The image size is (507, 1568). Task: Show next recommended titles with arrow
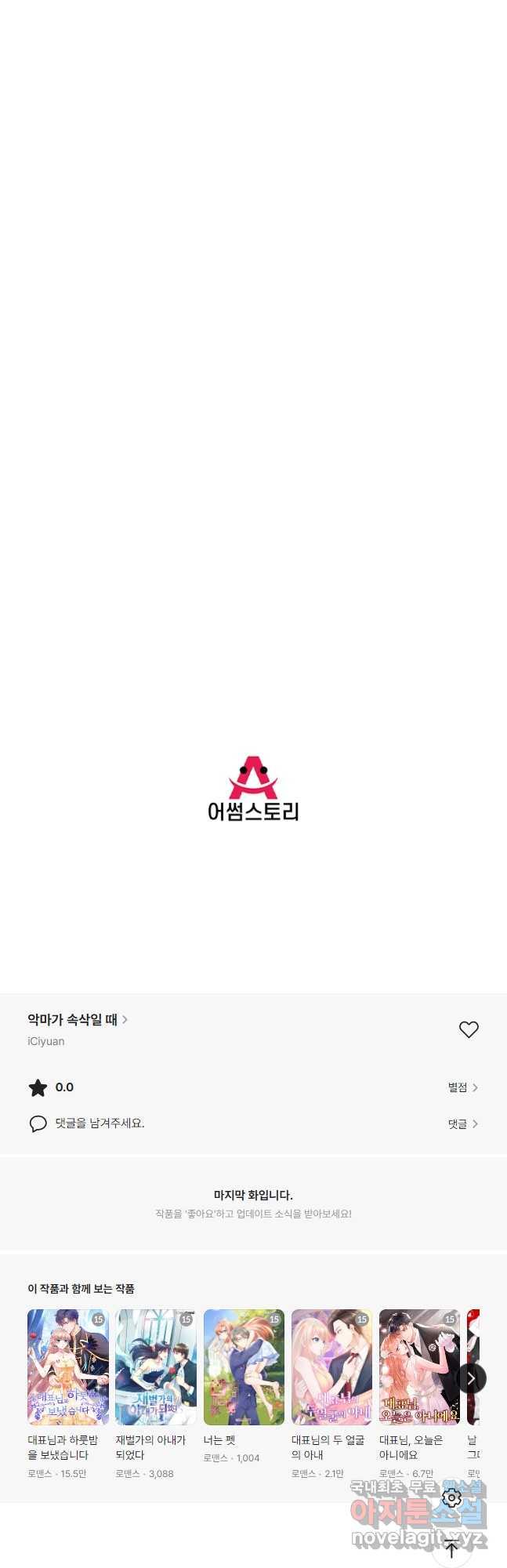pyautogui.click(x=471, y=1377)
